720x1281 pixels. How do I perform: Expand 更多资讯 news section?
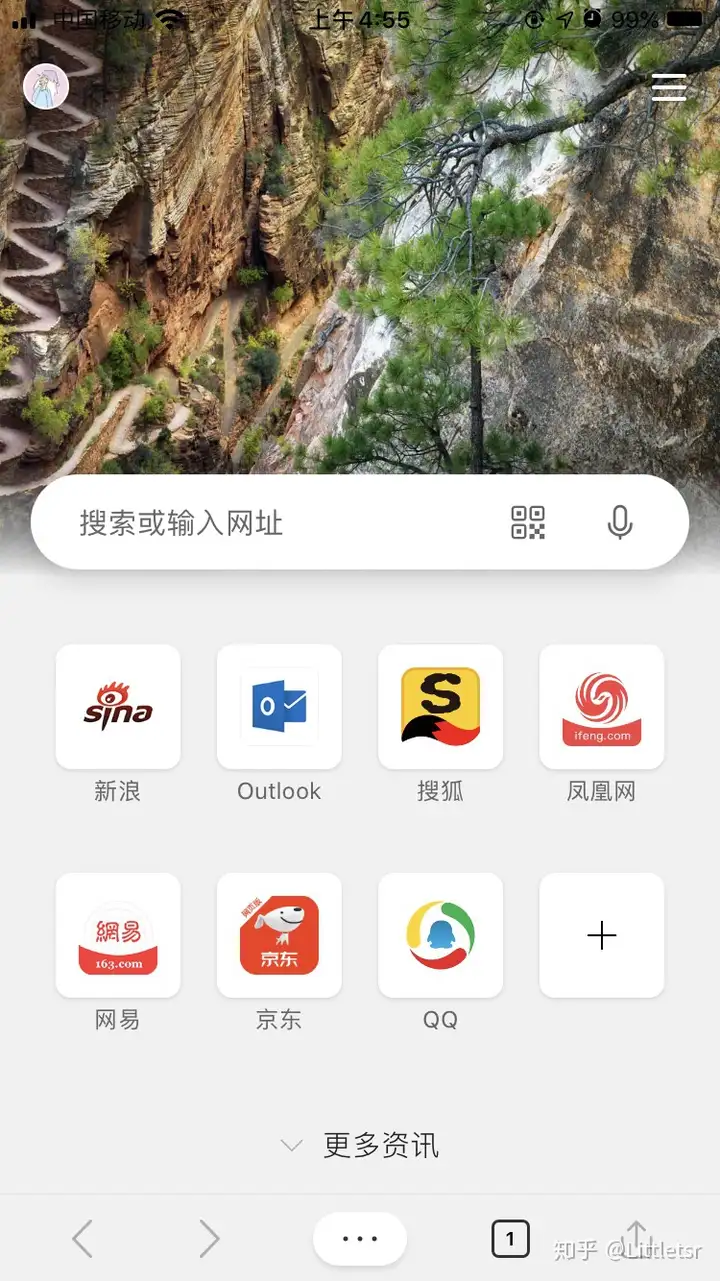click(x=360, y=1145)
